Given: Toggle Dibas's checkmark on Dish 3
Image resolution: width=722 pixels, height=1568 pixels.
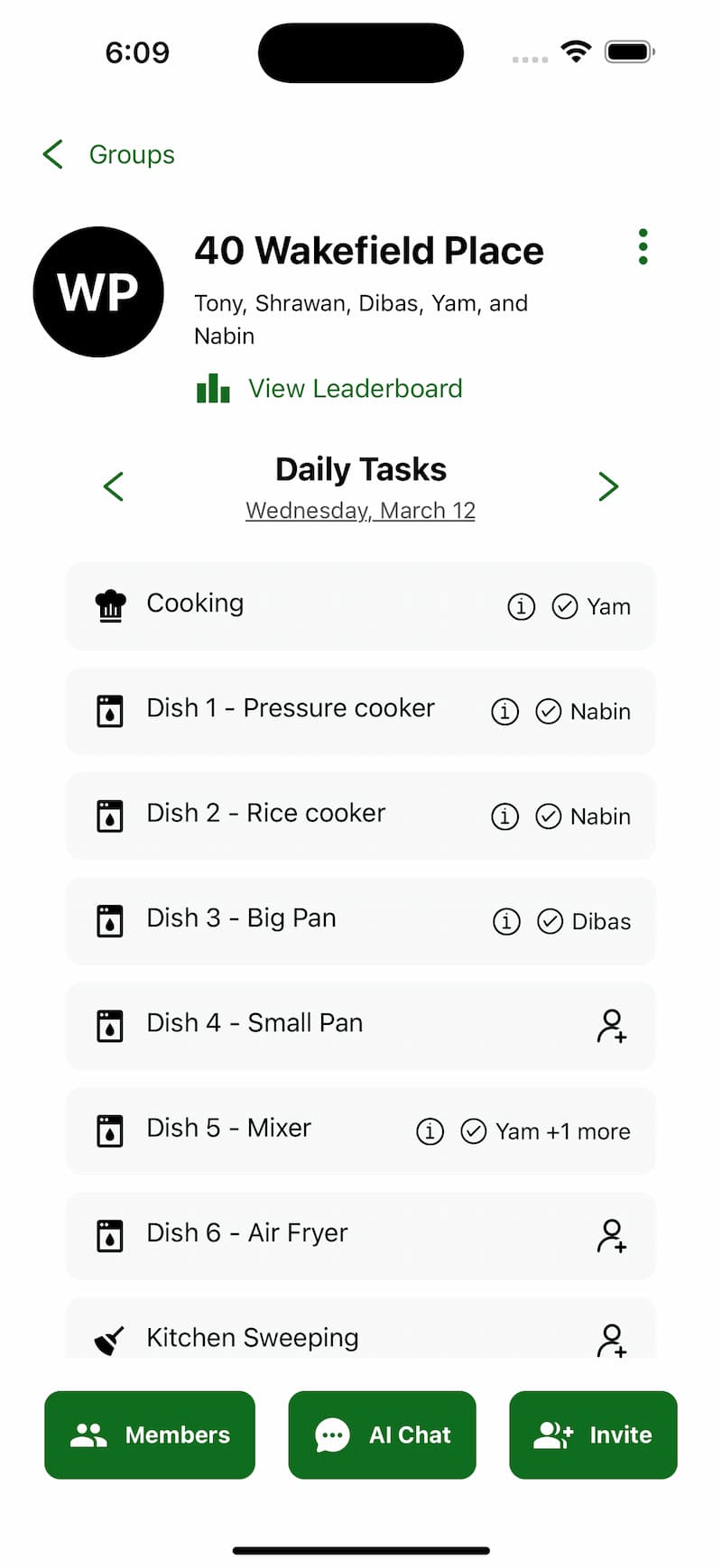Looking at the screenshot, I should click(x=550, y=921).
